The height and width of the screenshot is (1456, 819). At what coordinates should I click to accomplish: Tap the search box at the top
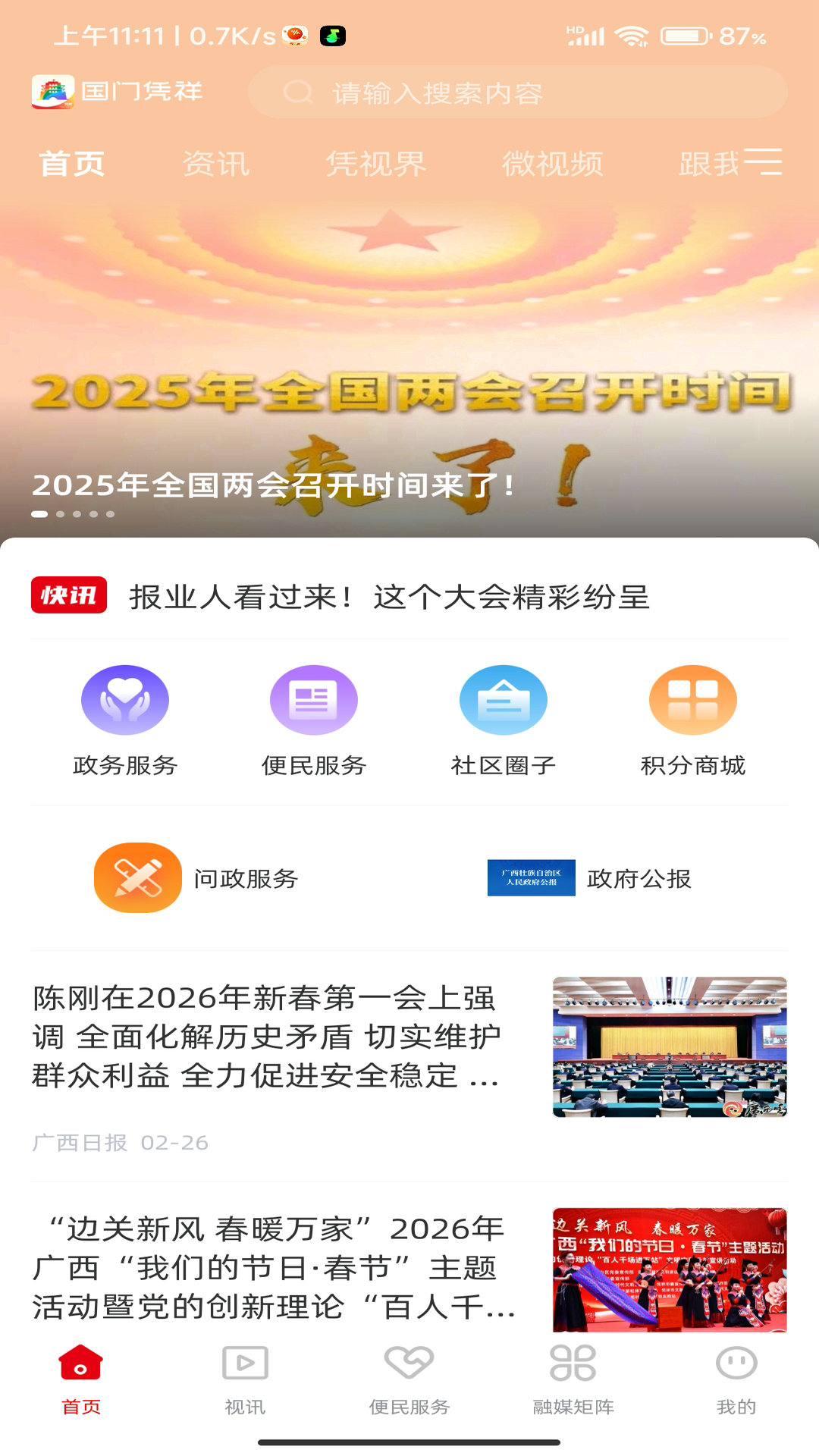coord(516,93)
